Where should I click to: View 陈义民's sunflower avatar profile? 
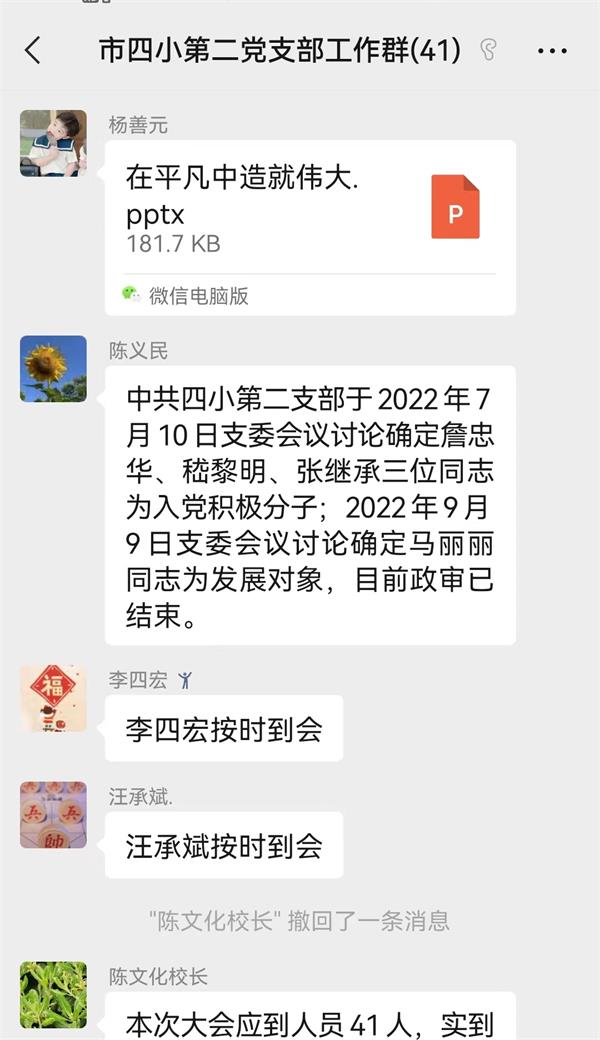(53, 369)
